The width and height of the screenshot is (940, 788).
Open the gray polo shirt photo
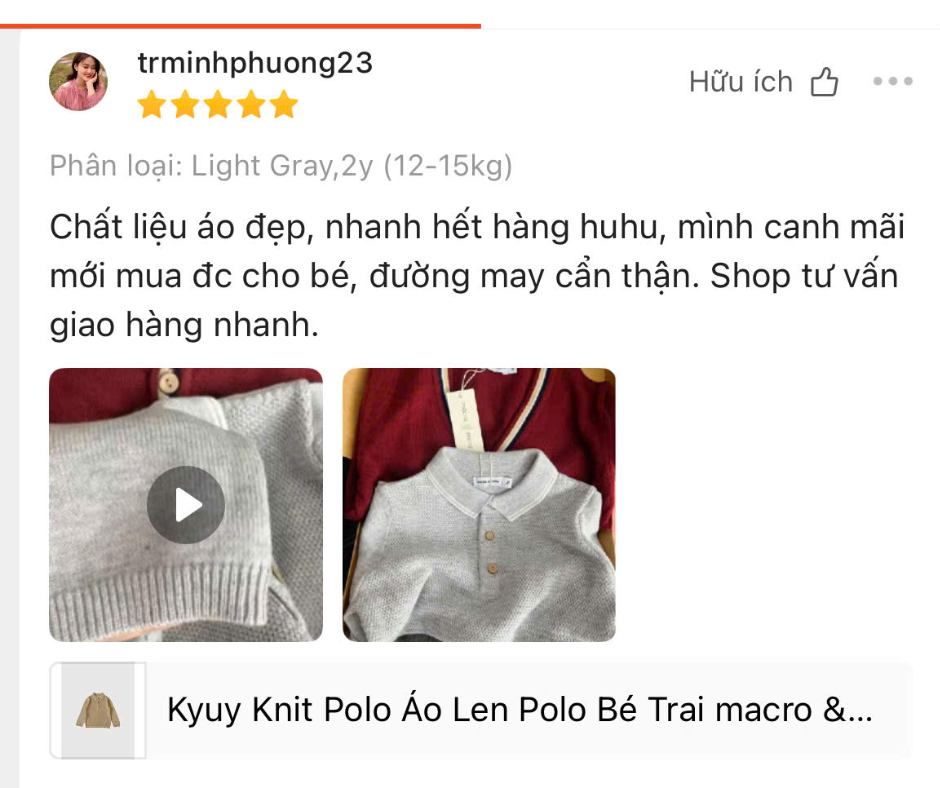[x=479, y=505]
